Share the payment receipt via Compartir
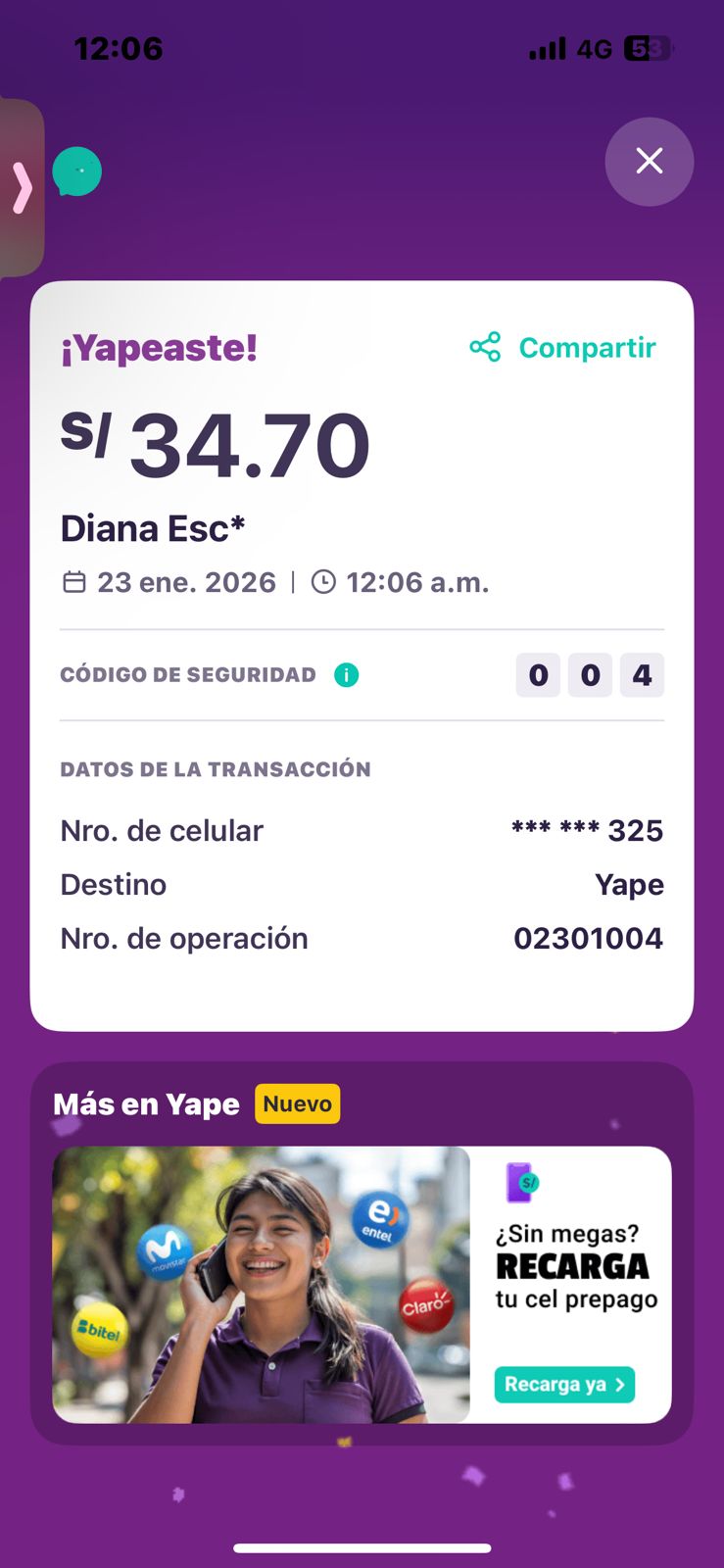 point(563,348)
